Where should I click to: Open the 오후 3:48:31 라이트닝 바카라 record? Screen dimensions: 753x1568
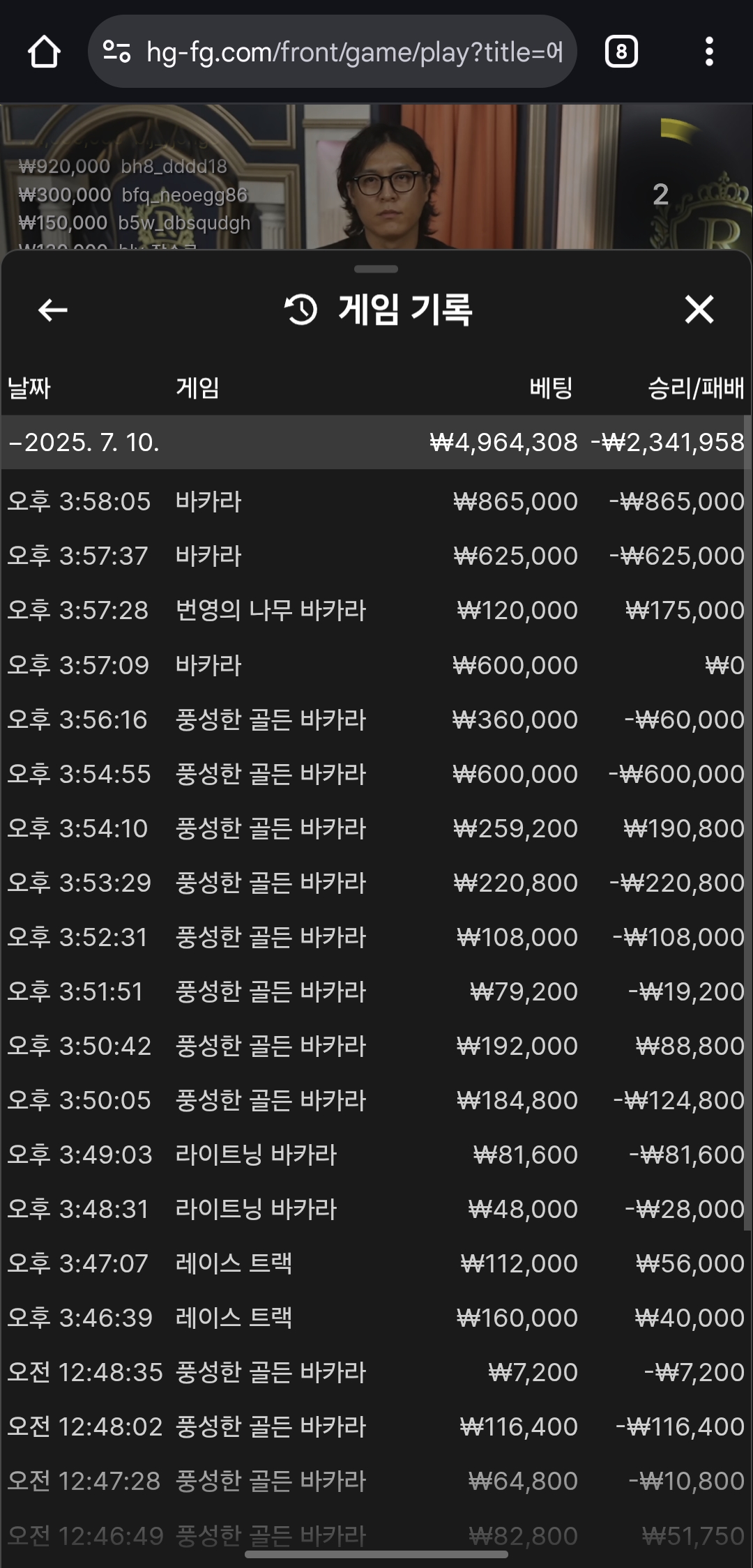point(376,1209)
